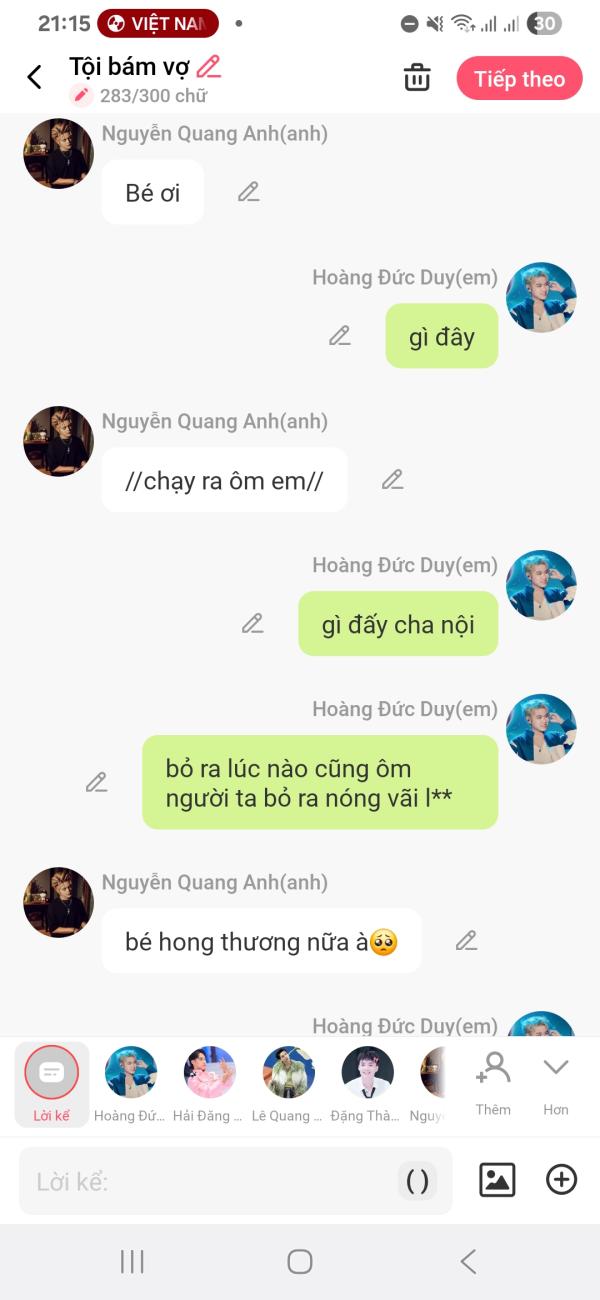Choose character Lê Quang in selector
The height and width of the screenshot is (1300, 600).
pyautogui.click(x=288, y=1085)
